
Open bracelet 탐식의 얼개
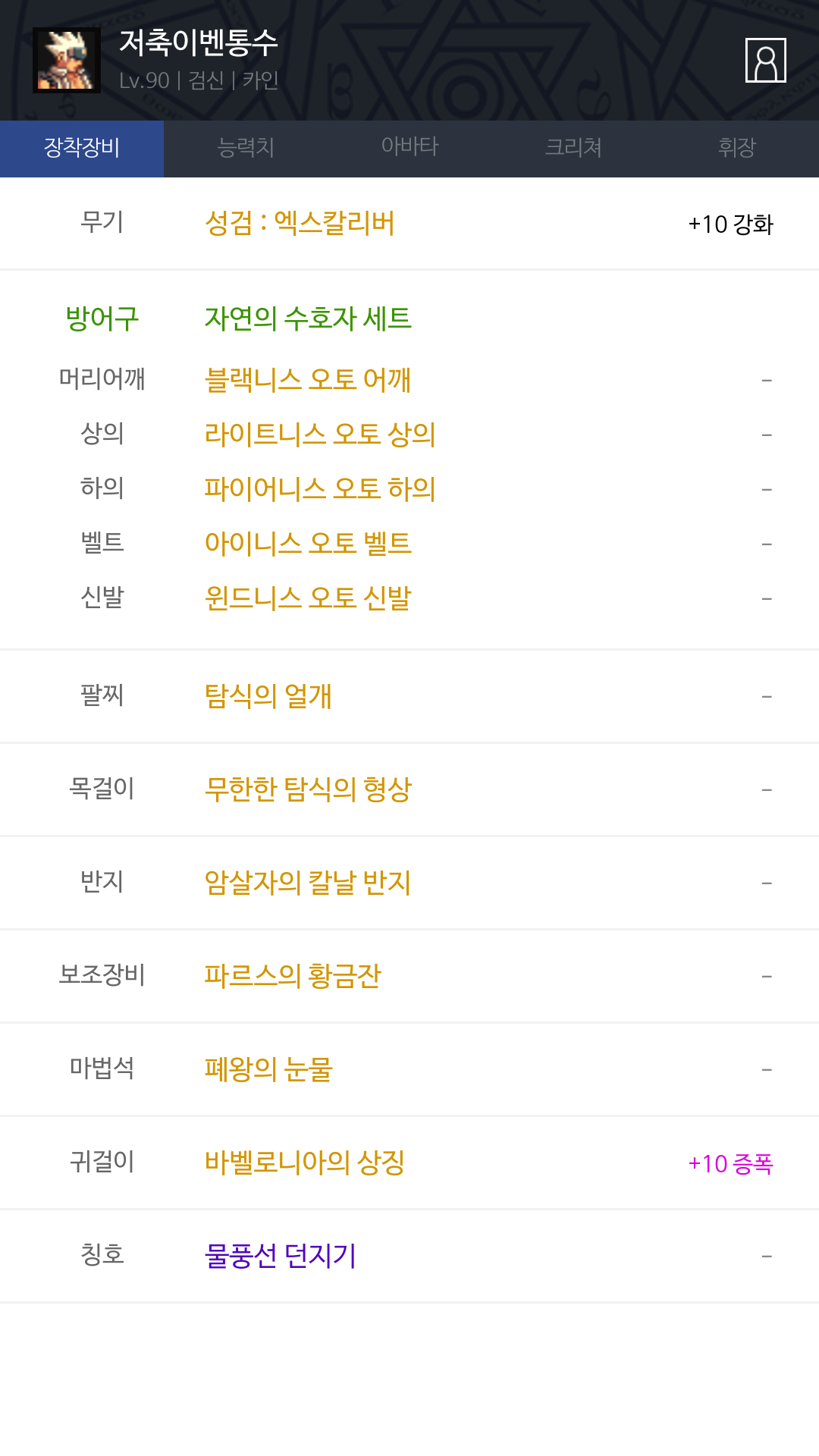(x=268, y=696)
